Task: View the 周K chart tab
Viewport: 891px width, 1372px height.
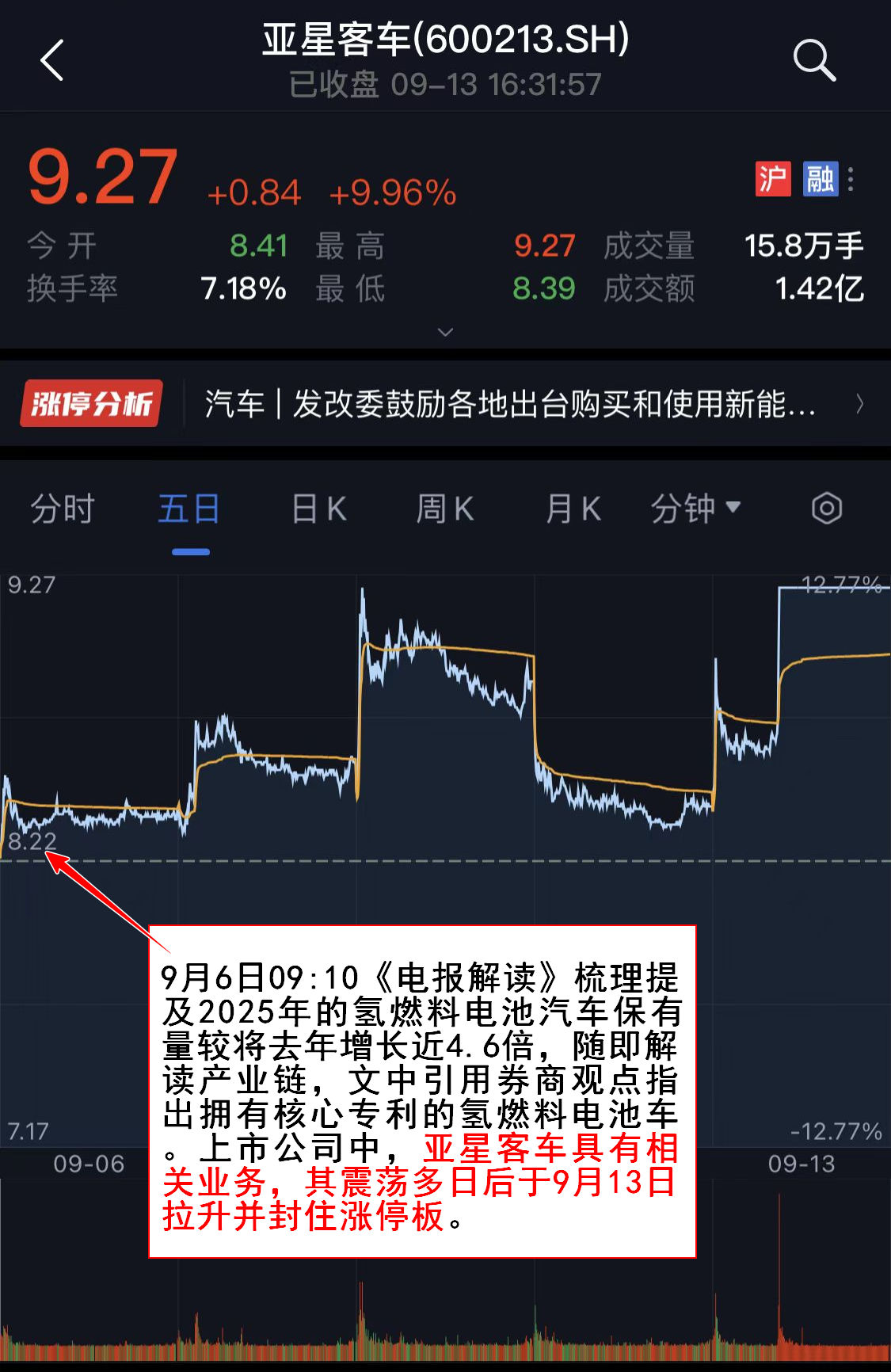Action: tap(445, 509)
